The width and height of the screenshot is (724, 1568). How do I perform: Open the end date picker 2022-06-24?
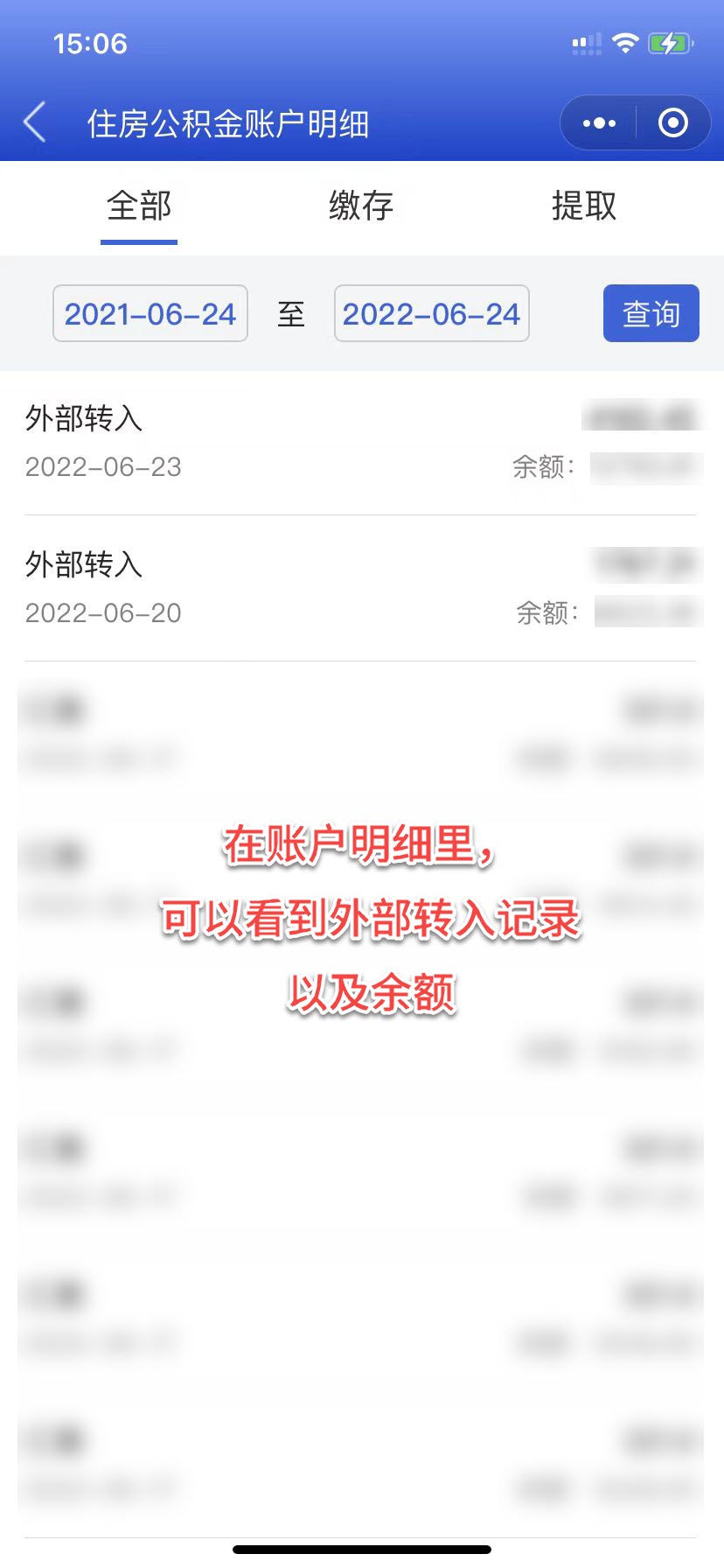tap(431, 313)
